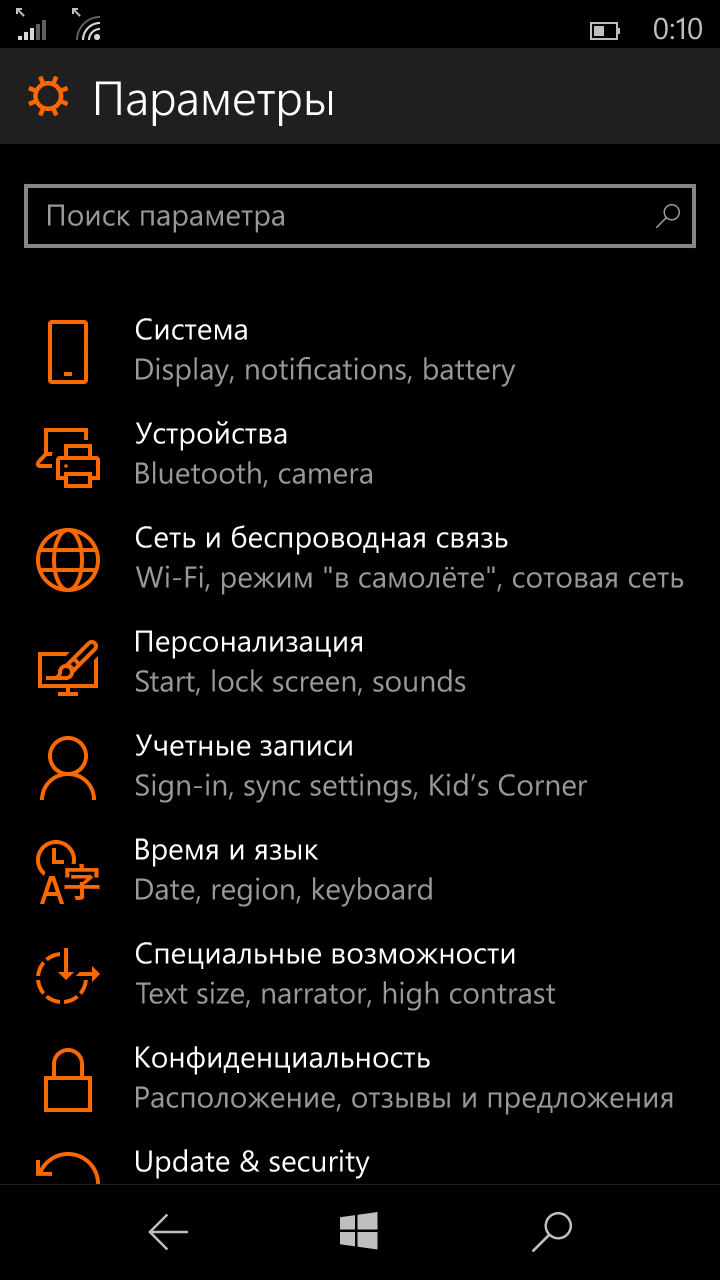
Task: Open Персонализация settings
Action: point(300,662)
